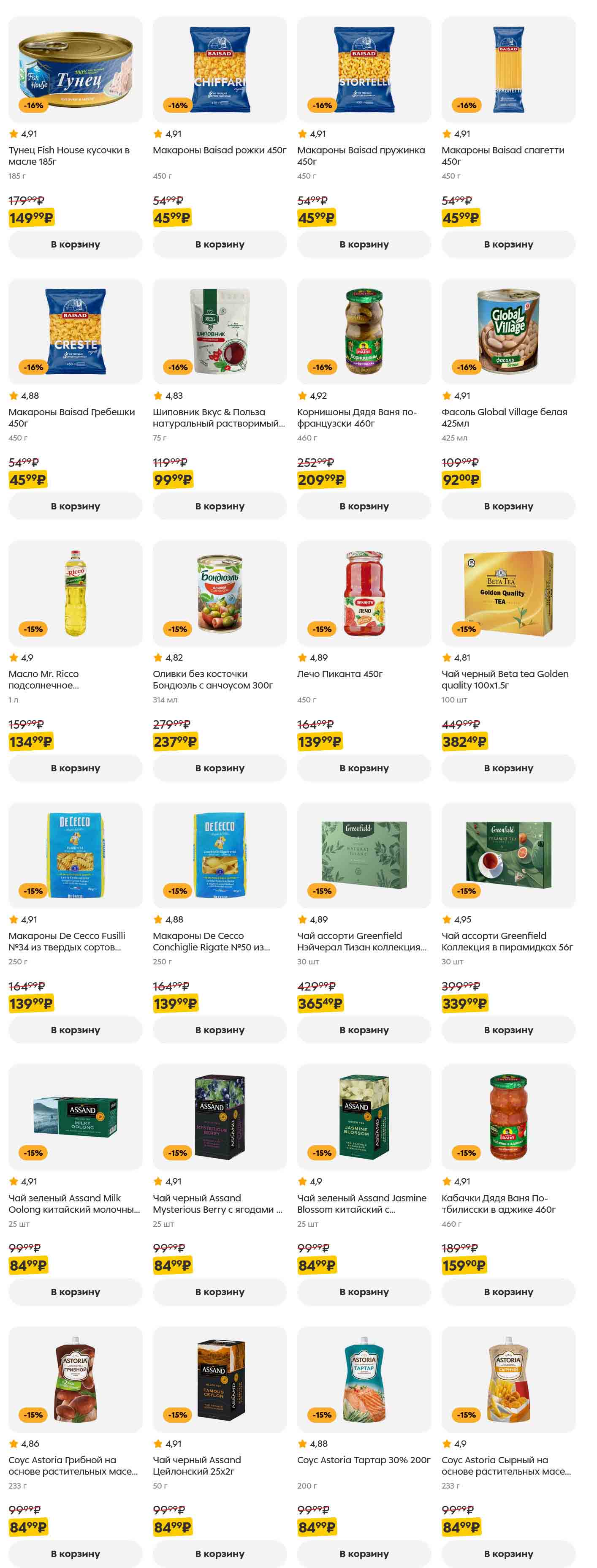
Task: Add Соус Astoria Тартар to cart
Action: tap(364, 1553)
